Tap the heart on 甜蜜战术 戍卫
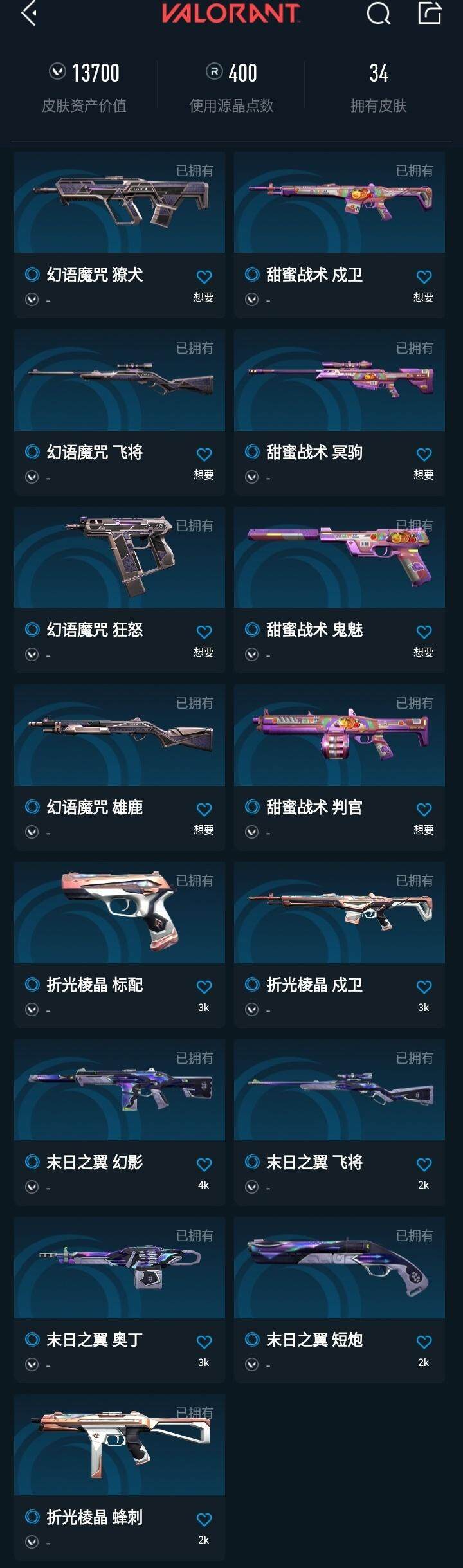Image resolution: width=463 pixels, height=1568 pixels. coord(424,277)
